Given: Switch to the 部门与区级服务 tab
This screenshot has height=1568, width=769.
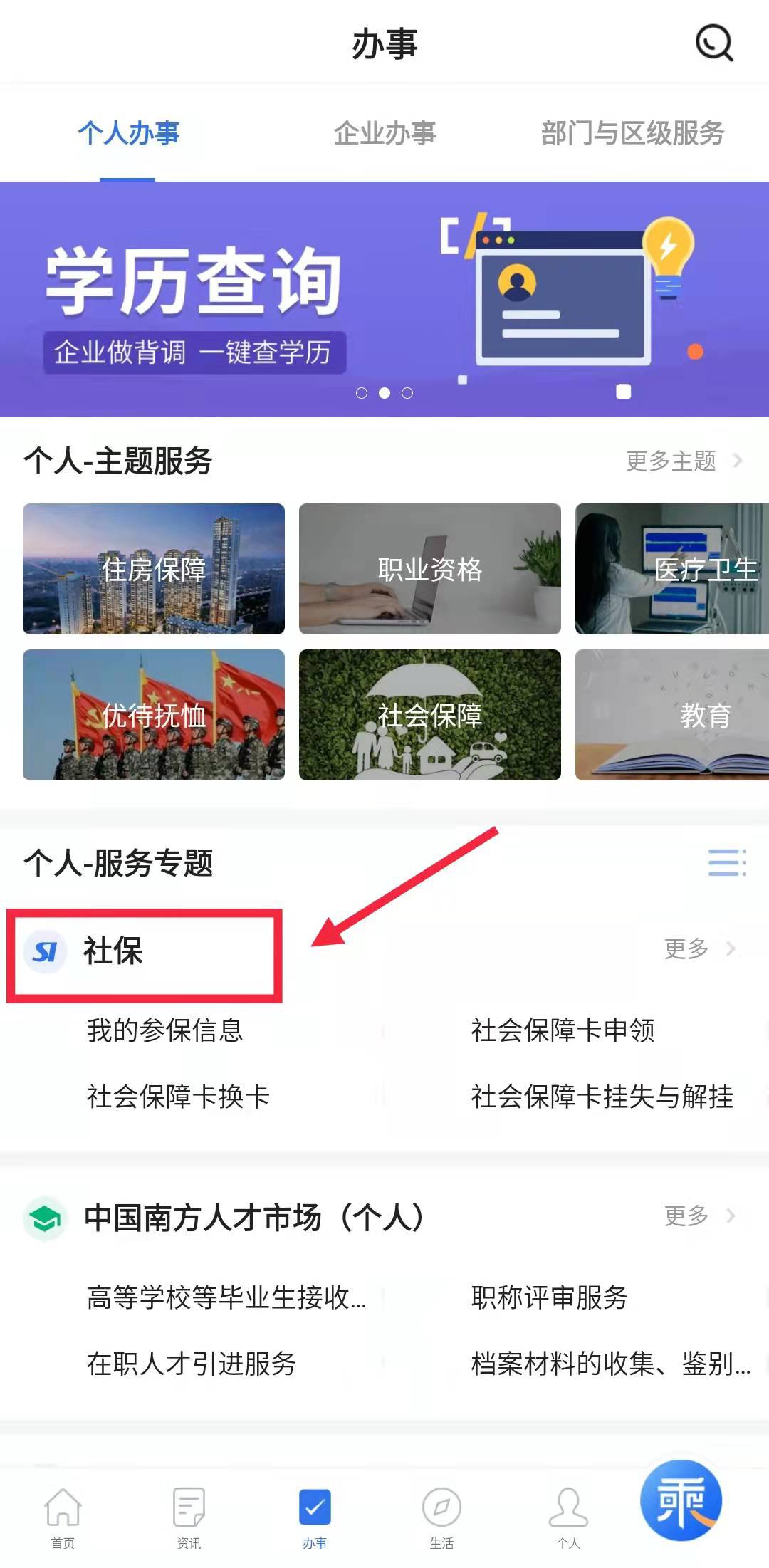Looking at the screenshot, I should coord(632,133).
